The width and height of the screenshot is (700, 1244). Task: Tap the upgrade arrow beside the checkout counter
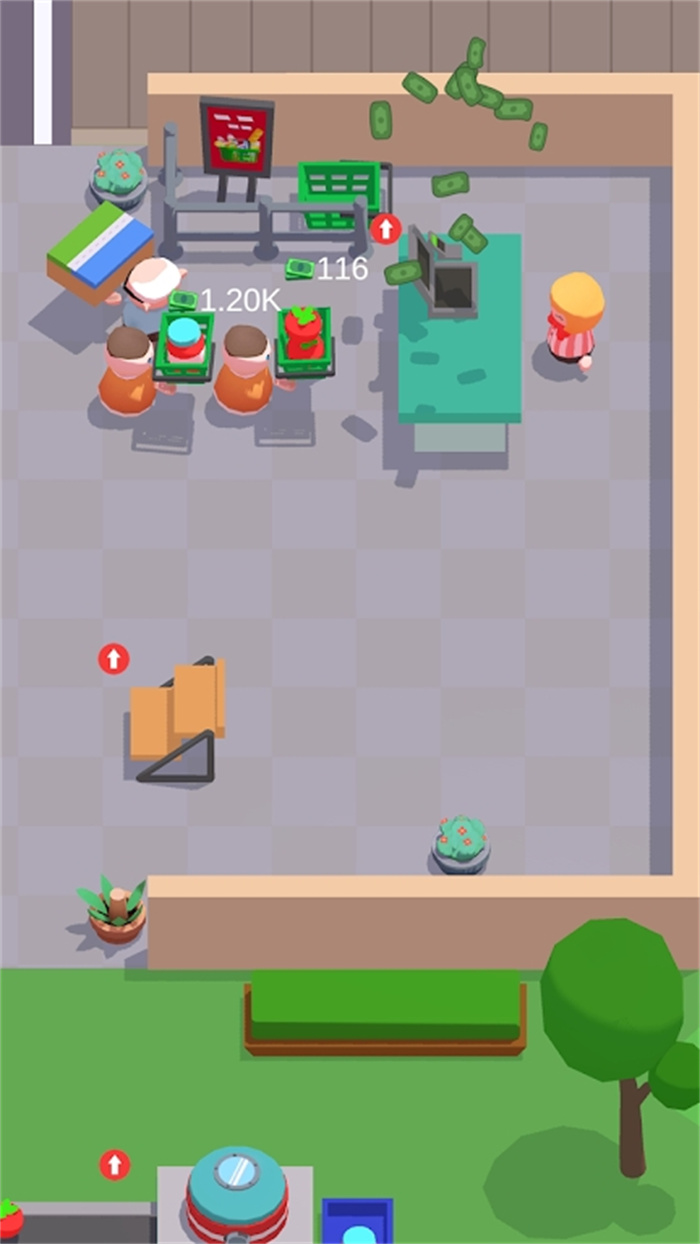pyautogui.click(x=386, y=229)
